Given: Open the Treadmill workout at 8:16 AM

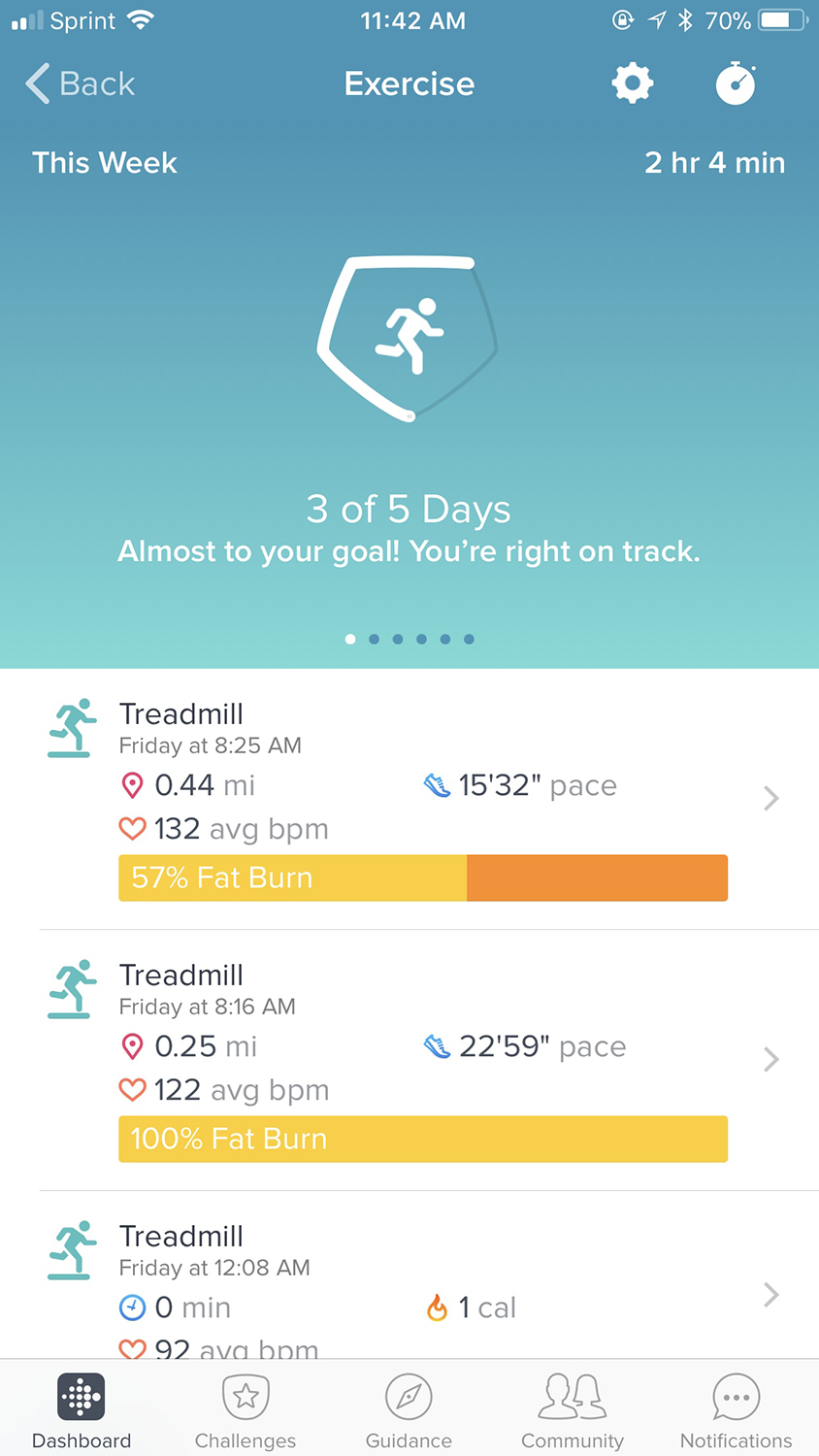Looking at the screenshot, I should pyautogui.click(x=409, y=1060).
